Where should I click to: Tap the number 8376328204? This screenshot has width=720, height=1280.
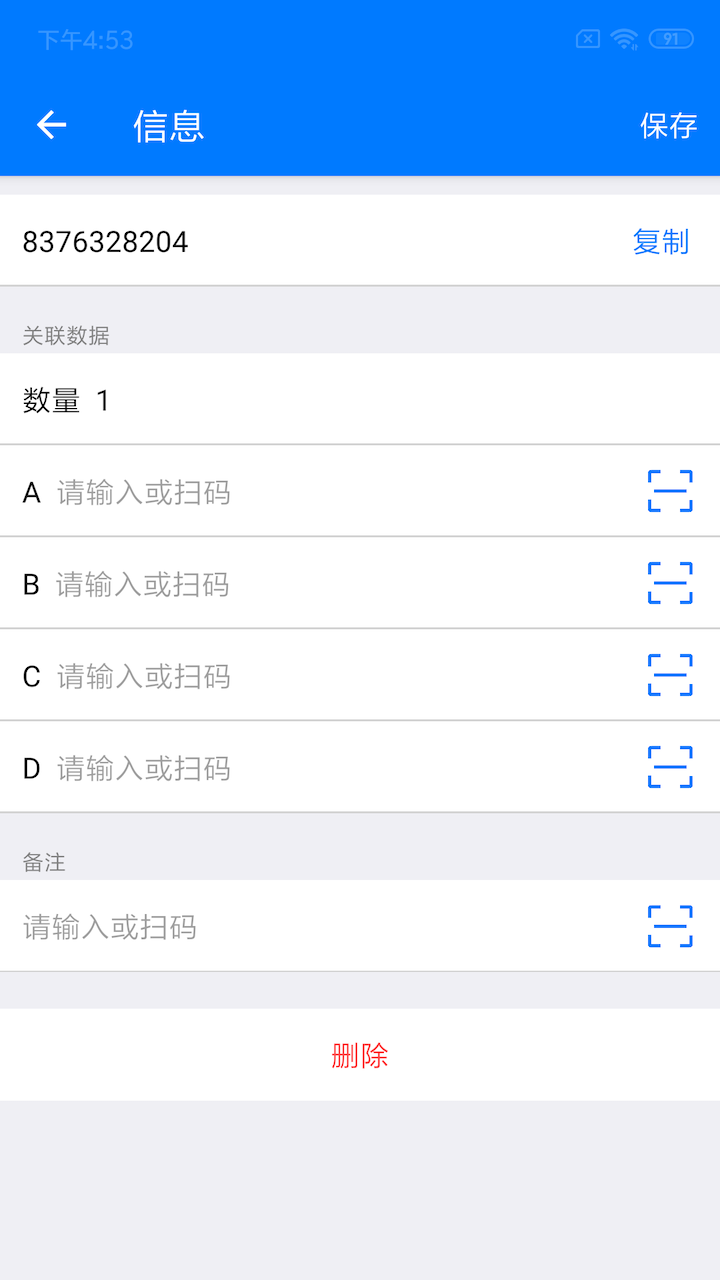(104, 242)
